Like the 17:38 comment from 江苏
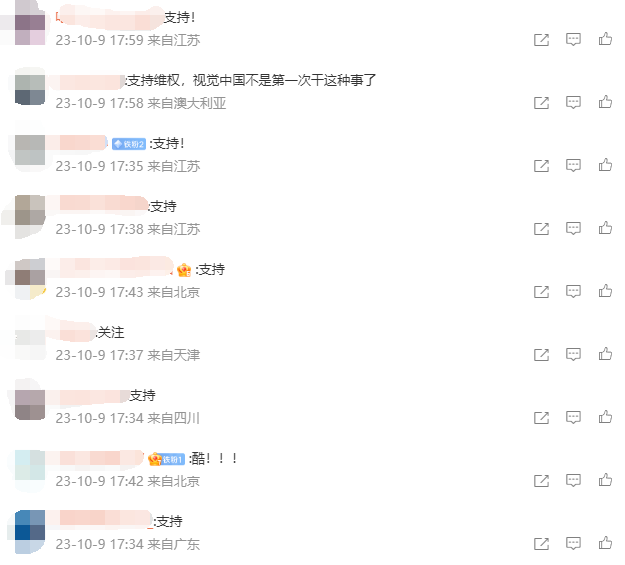This screenshot has width=625, height=565. 605,229
